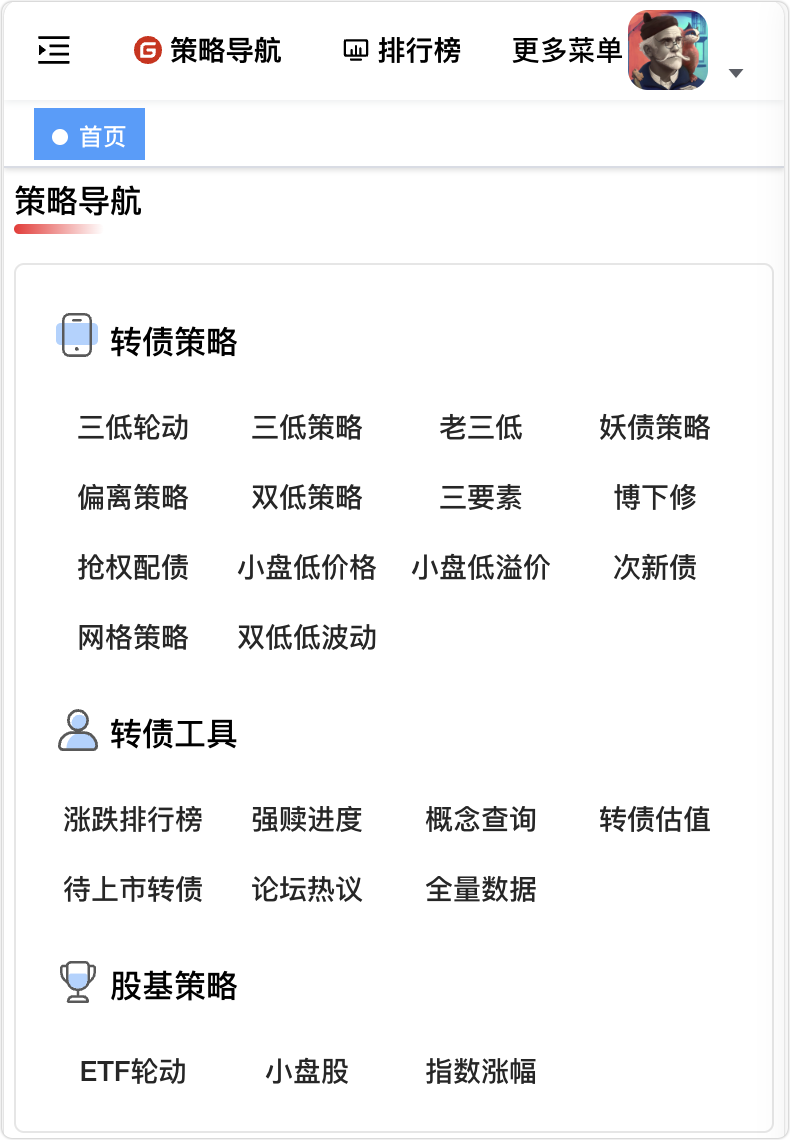Toggle the sidebar collapse menu icon
Screen dimensions: 790x1140
(54, 50)
